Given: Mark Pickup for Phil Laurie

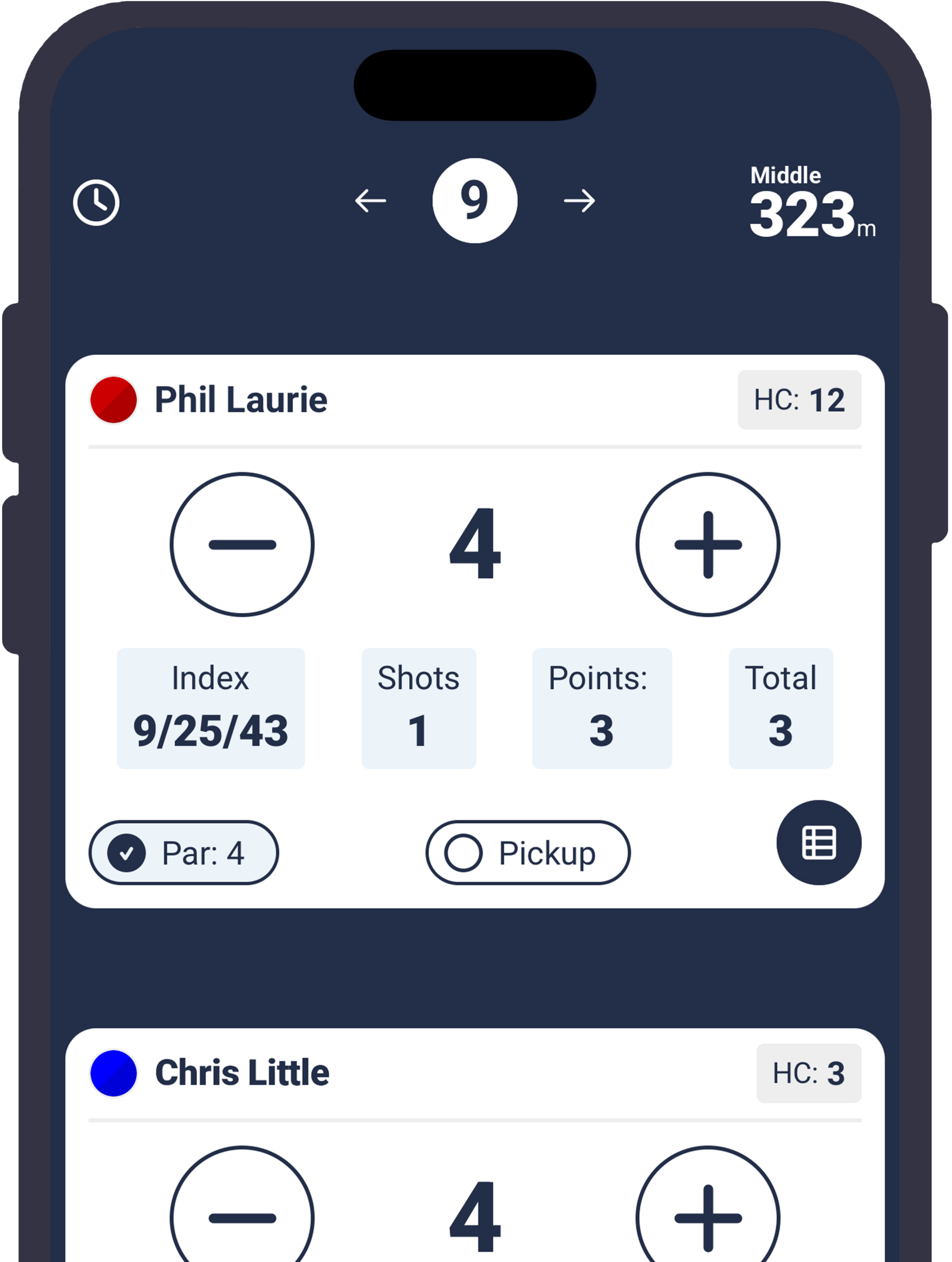Looking at the screenshot, I should 528,853.
